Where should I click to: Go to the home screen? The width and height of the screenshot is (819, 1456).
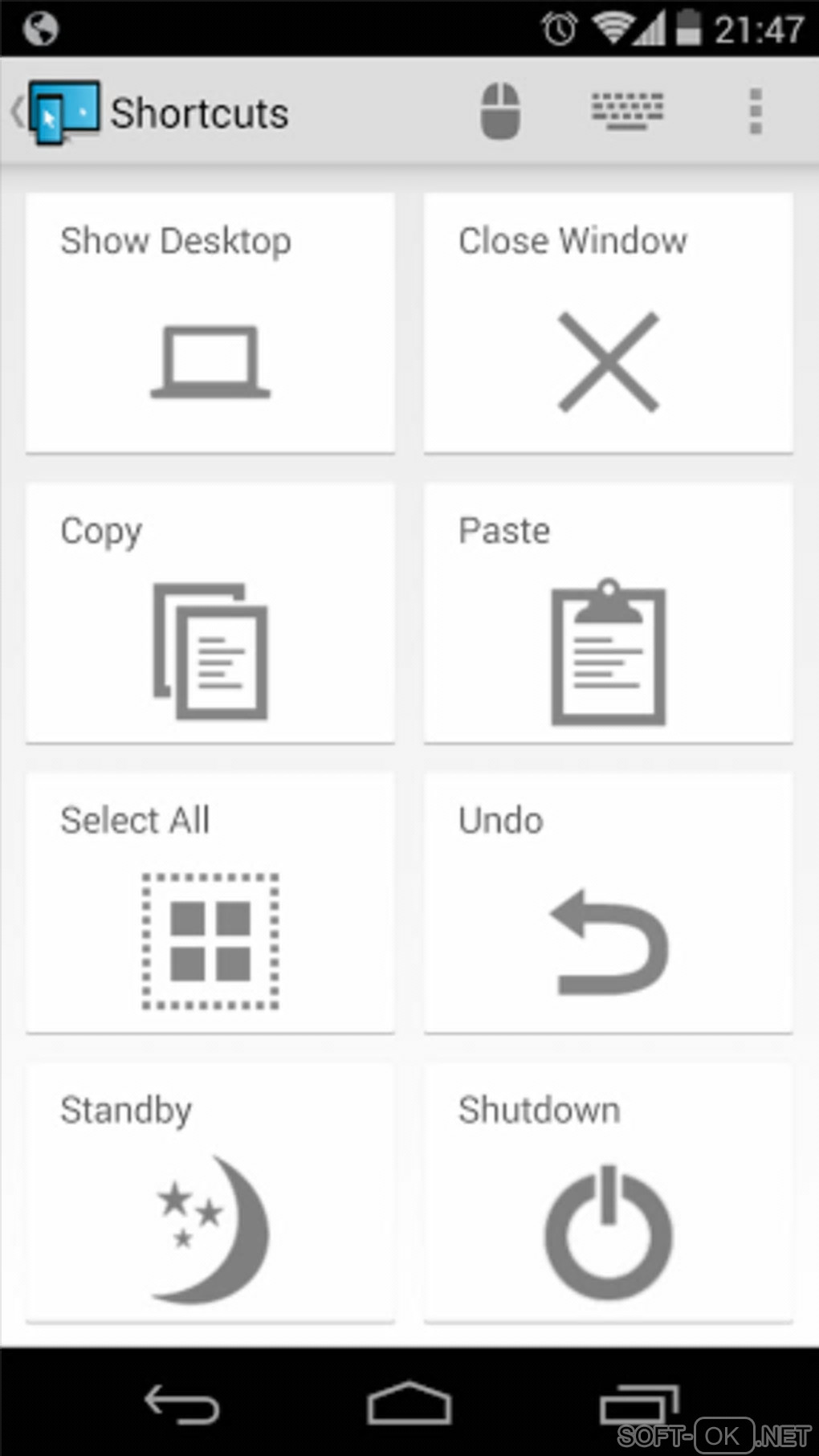coord(409,1404)
